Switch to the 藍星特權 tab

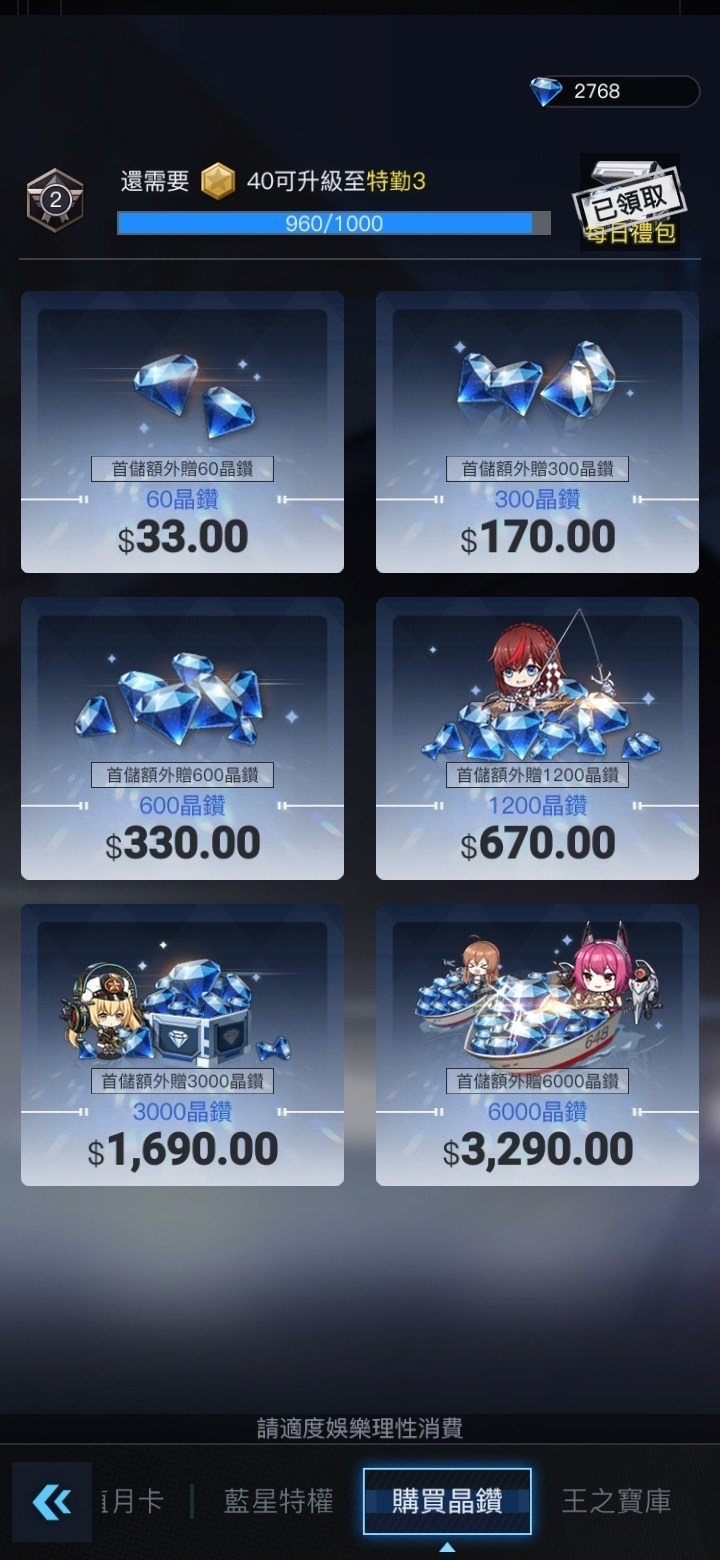click(278, 1501)
